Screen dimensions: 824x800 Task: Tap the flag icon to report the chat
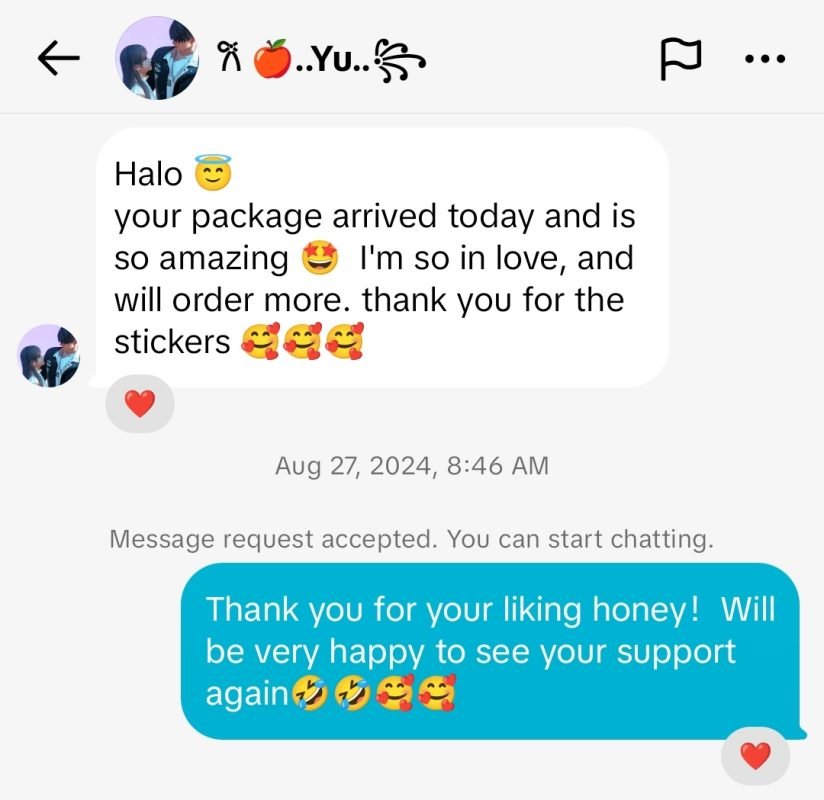coord(680,59)
